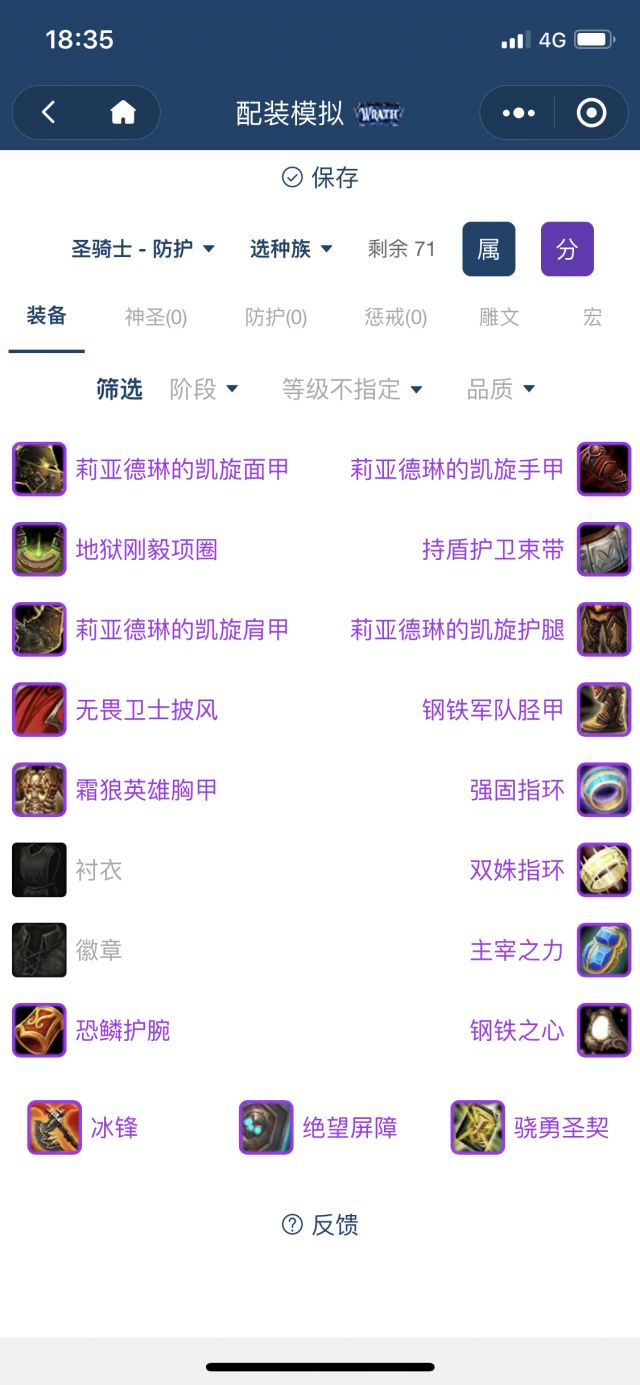Expand the 等级不指定 level filter
The image size is (640, 1385).
[x=352, y=389]
